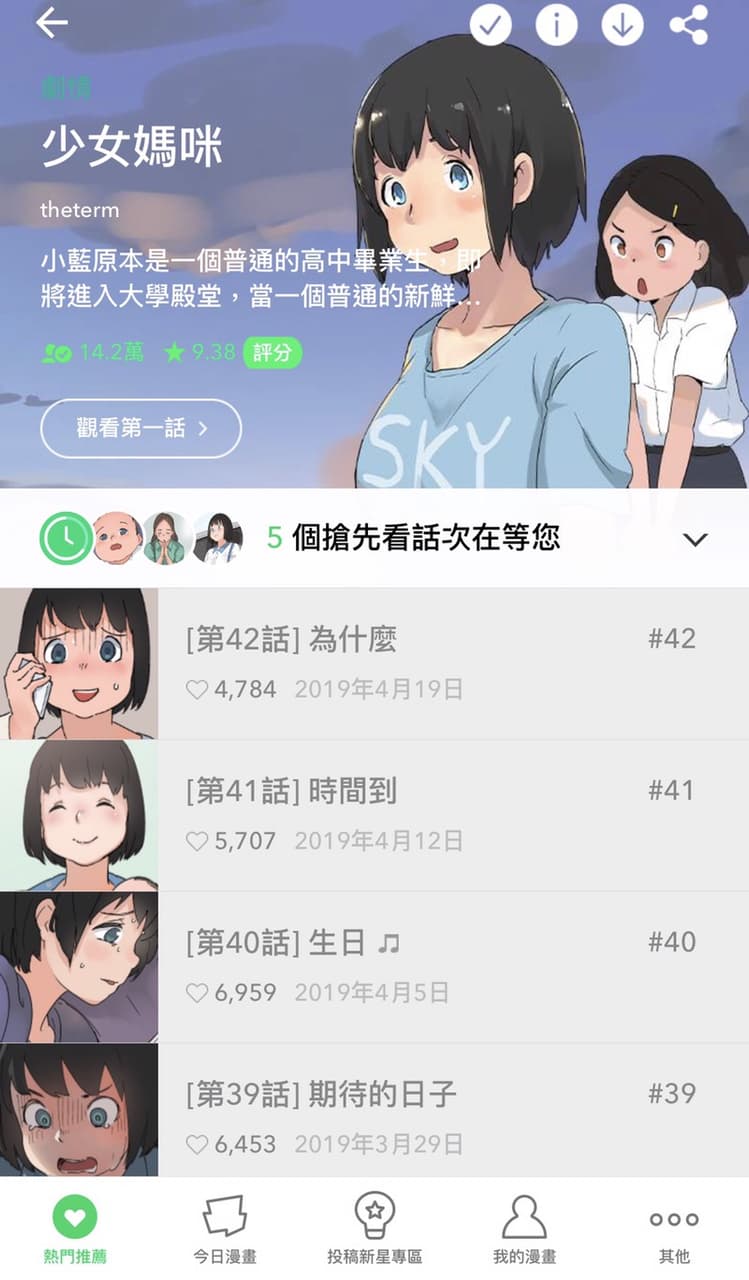The width and height of the screenshot is (749, 1280).
Task: Open episode 第42話 為什麼
Action: point(374,664)
